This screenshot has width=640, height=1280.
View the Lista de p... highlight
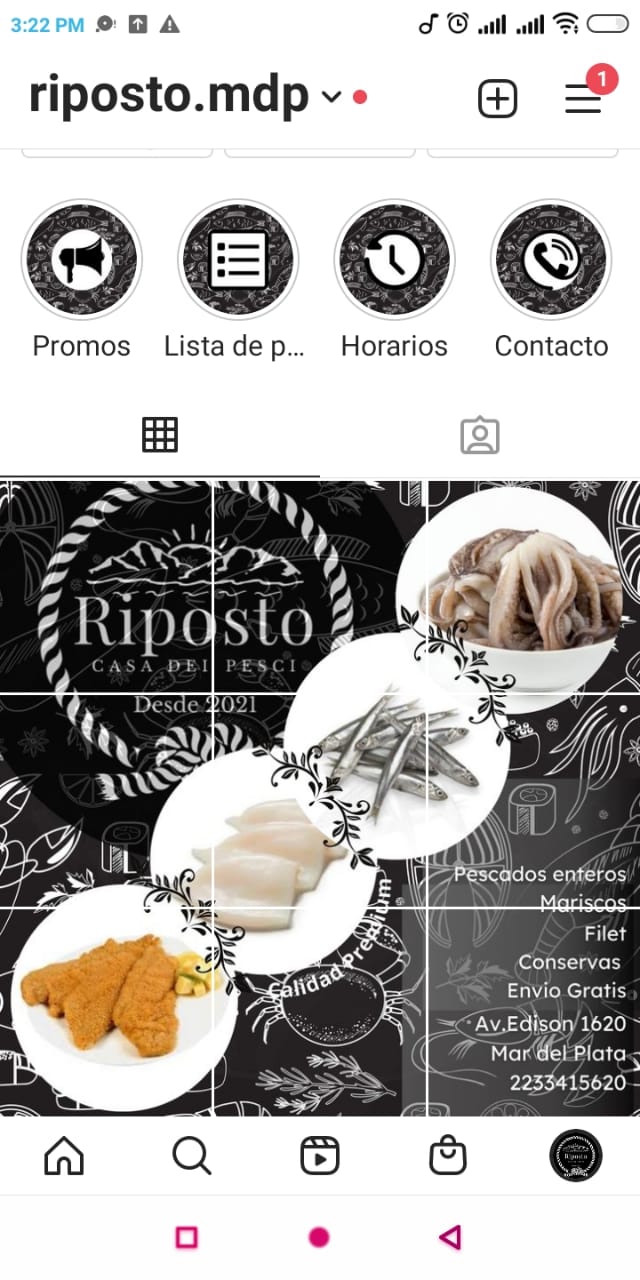coord(238,259)
